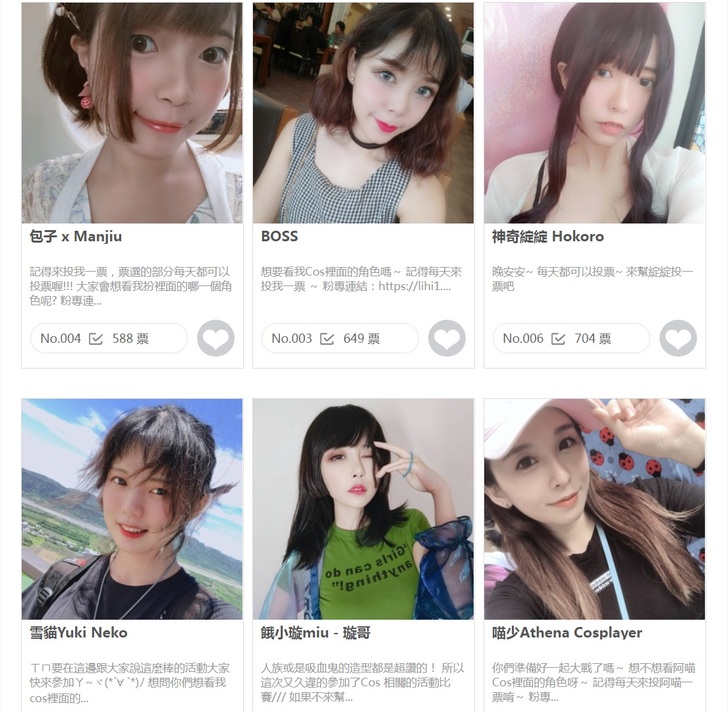728x712 pixels.
Task: Heart 神奇綻綻 Hokoro's entry
Action: pos(678,338)
